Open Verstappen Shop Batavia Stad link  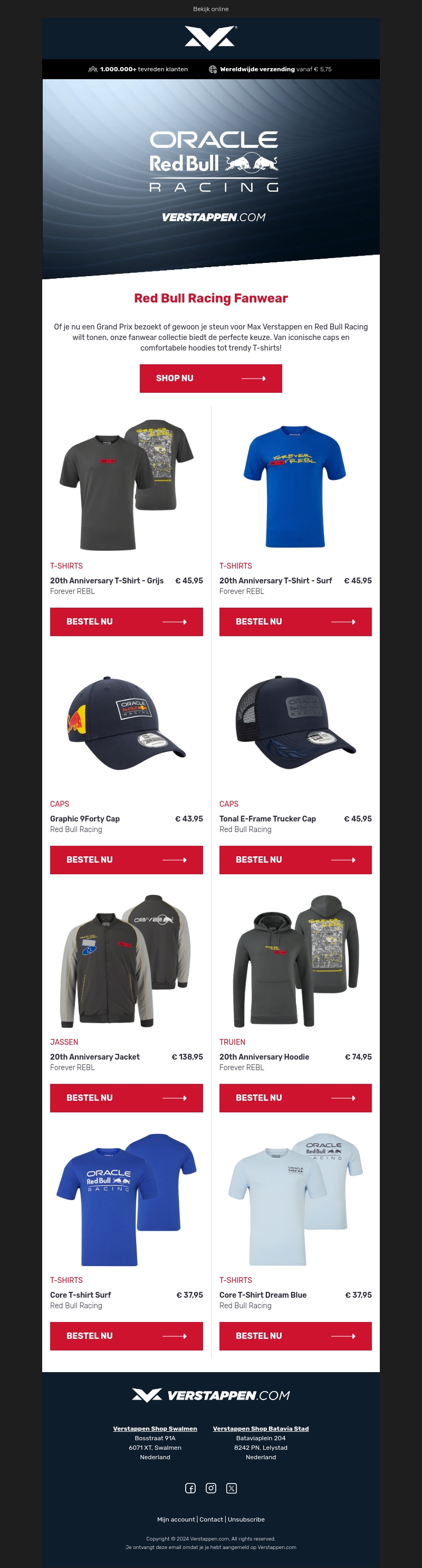260,1428
